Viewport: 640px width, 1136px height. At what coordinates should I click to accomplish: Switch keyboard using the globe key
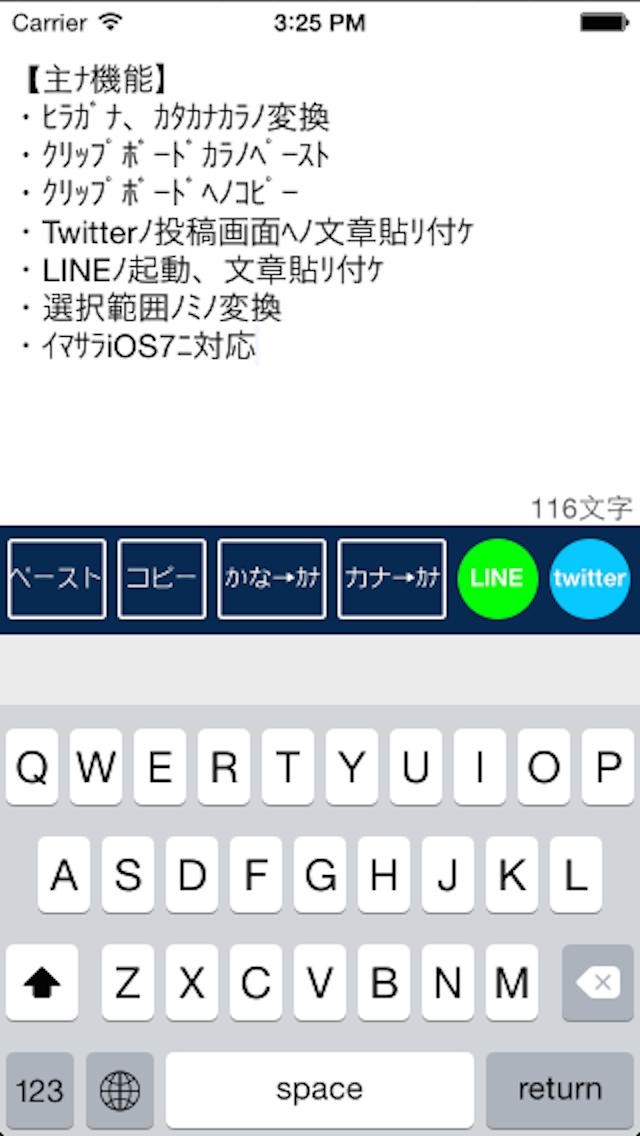(120, 1090)
